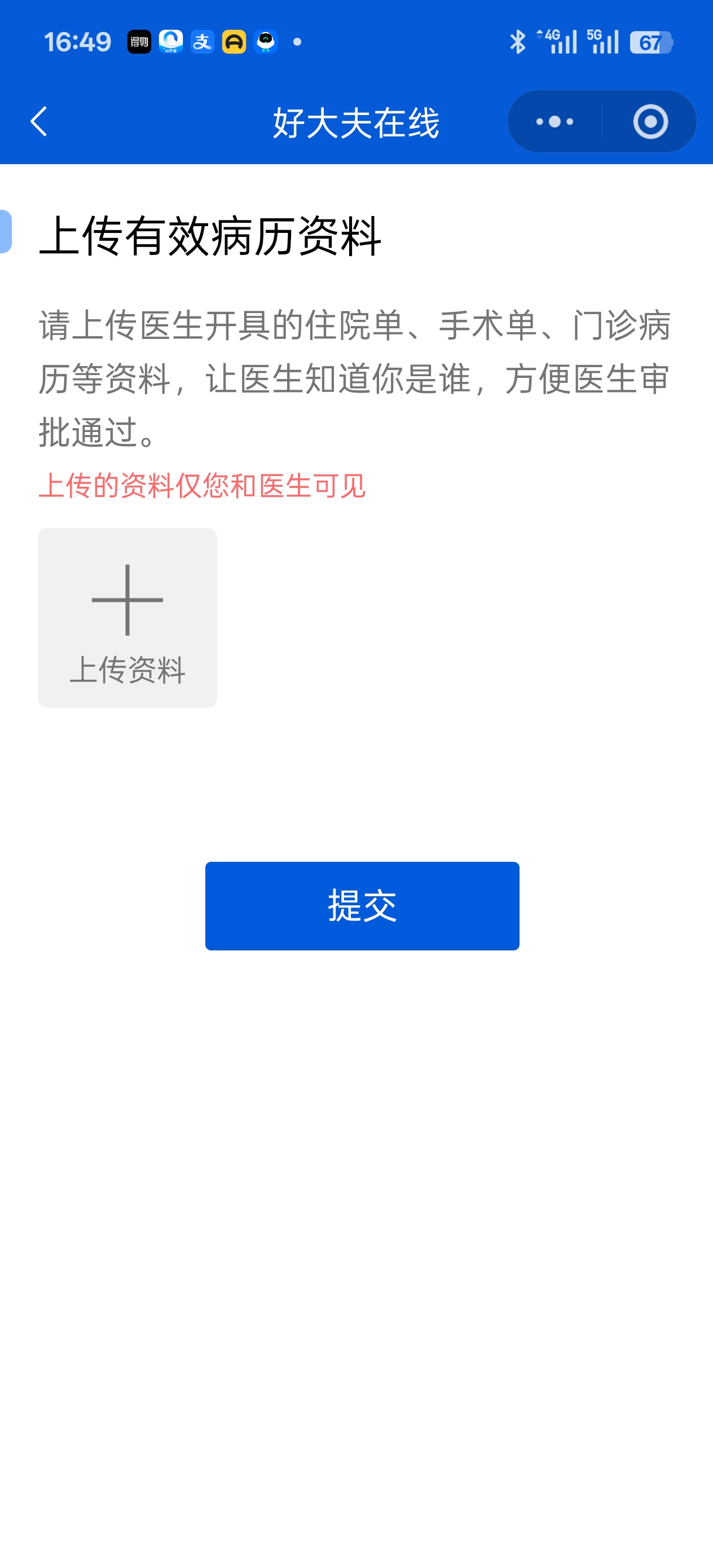Close the mini program with circle button

[x=650, y=122]
